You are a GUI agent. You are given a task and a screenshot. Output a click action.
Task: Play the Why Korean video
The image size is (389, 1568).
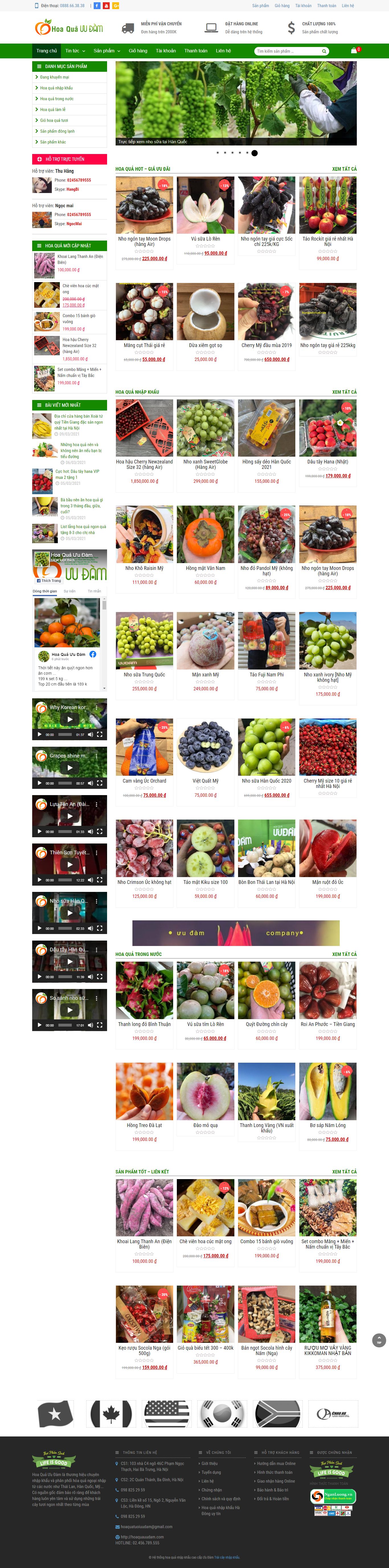69,719
